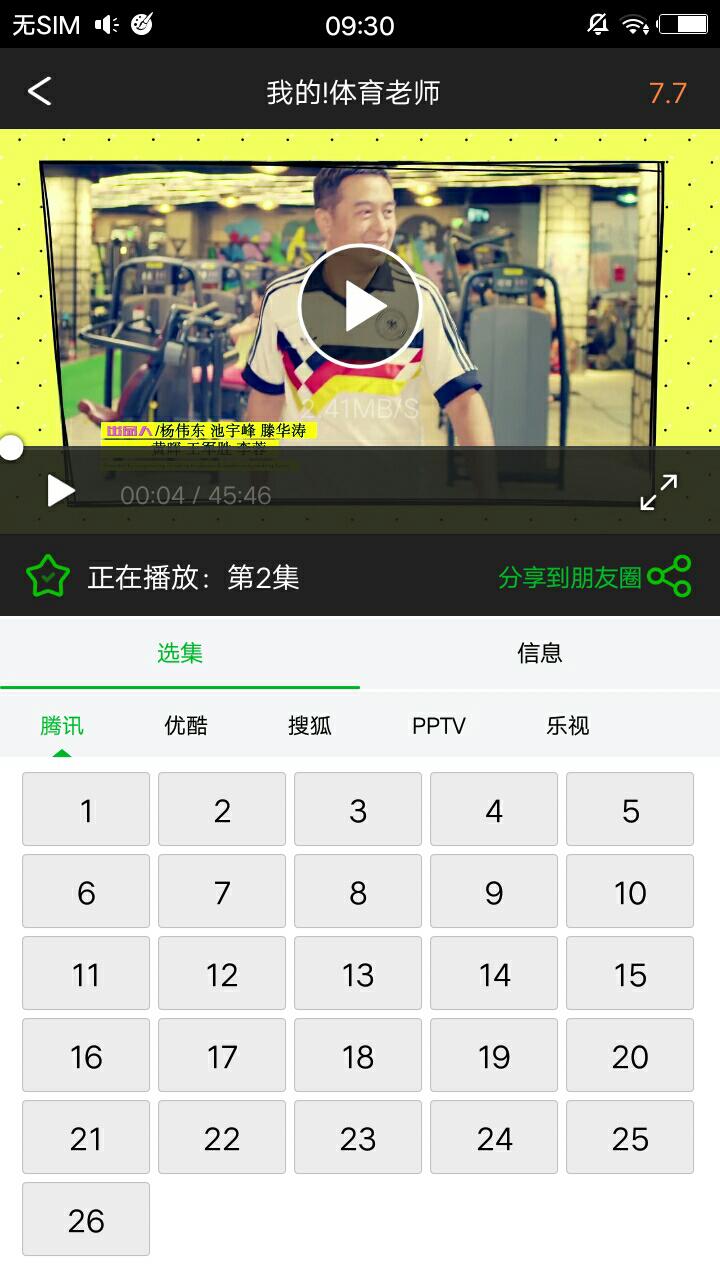Viewport: 720px width, 1280px height.
Task: Open the 选集 tab
Action: point(180,653)
